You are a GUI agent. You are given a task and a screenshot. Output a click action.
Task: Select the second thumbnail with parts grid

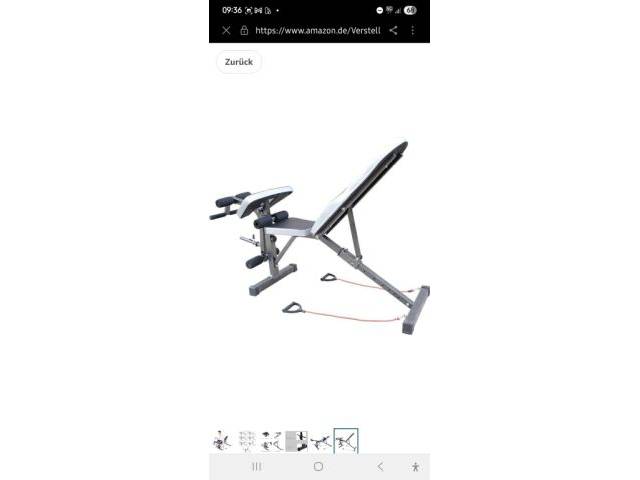pos(247,441)
